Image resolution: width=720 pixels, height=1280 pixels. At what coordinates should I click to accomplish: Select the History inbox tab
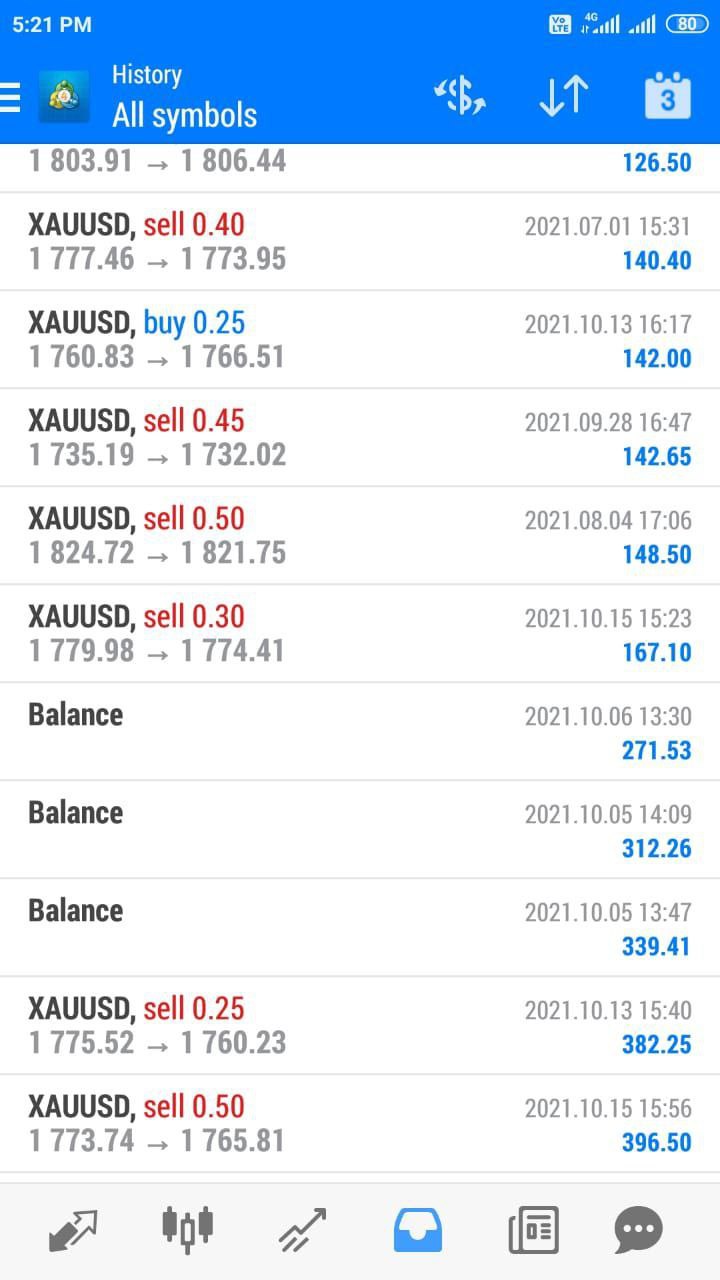click(x=417, y=1230)
